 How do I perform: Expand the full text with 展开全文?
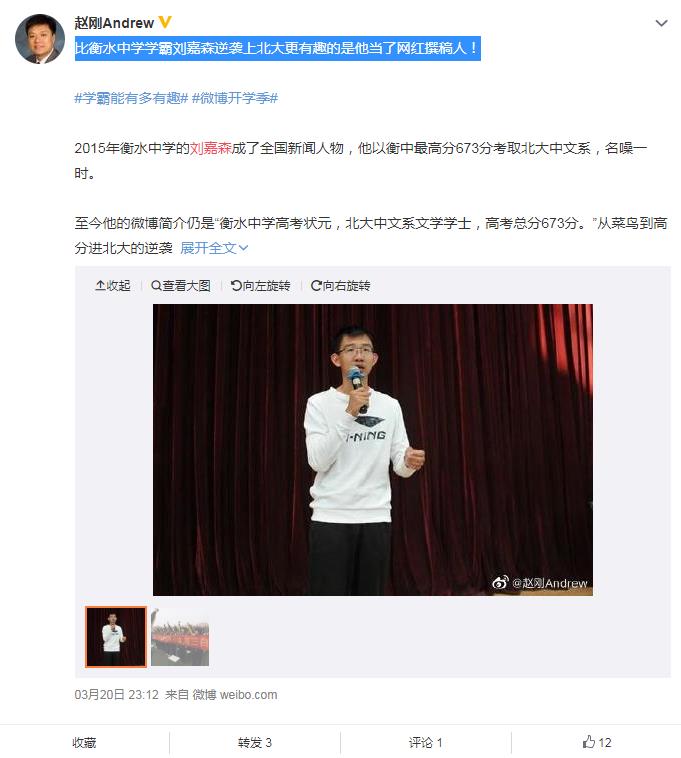214,248
